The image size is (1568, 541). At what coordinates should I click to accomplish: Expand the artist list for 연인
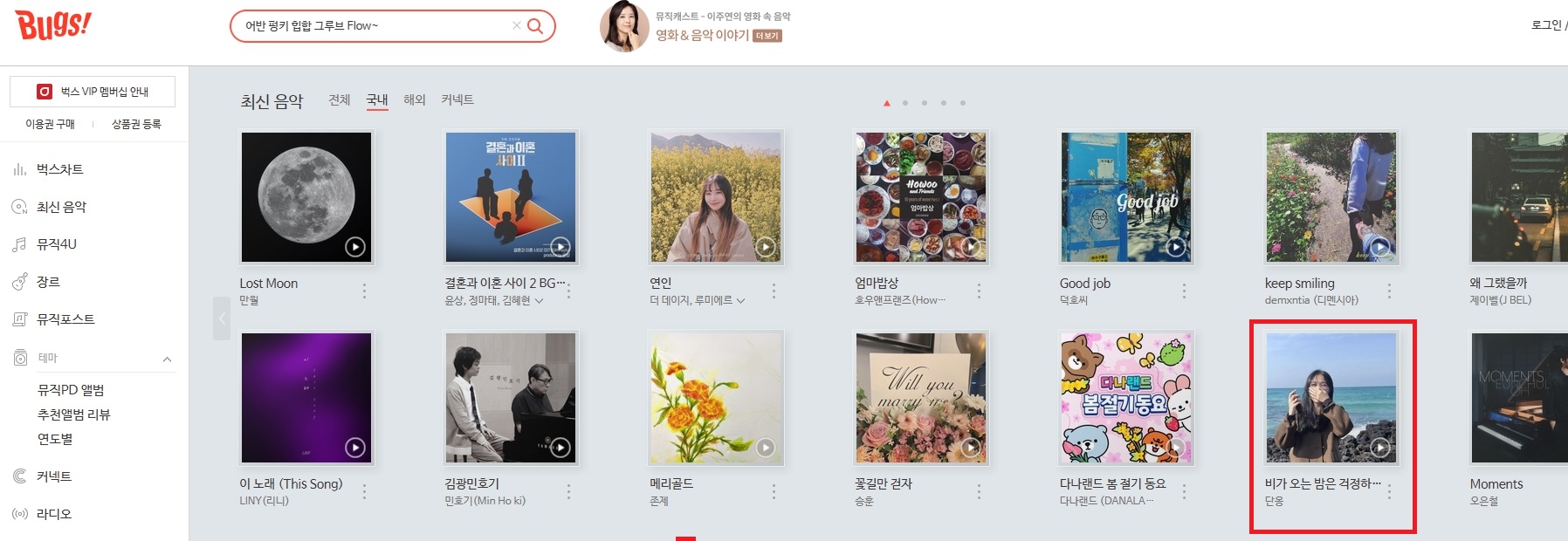pos(741,301)
